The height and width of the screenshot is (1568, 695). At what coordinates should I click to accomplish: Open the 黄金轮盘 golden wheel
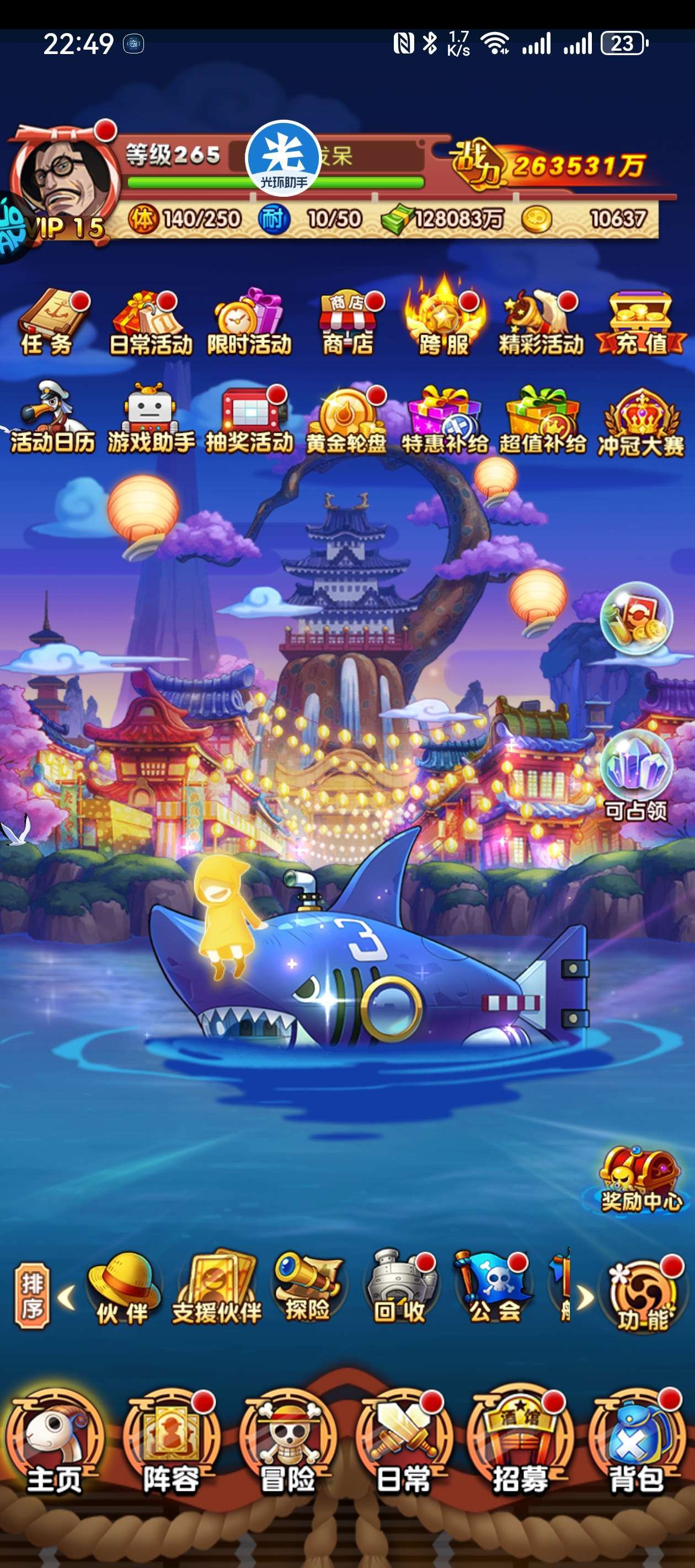[x=347, y=419]
